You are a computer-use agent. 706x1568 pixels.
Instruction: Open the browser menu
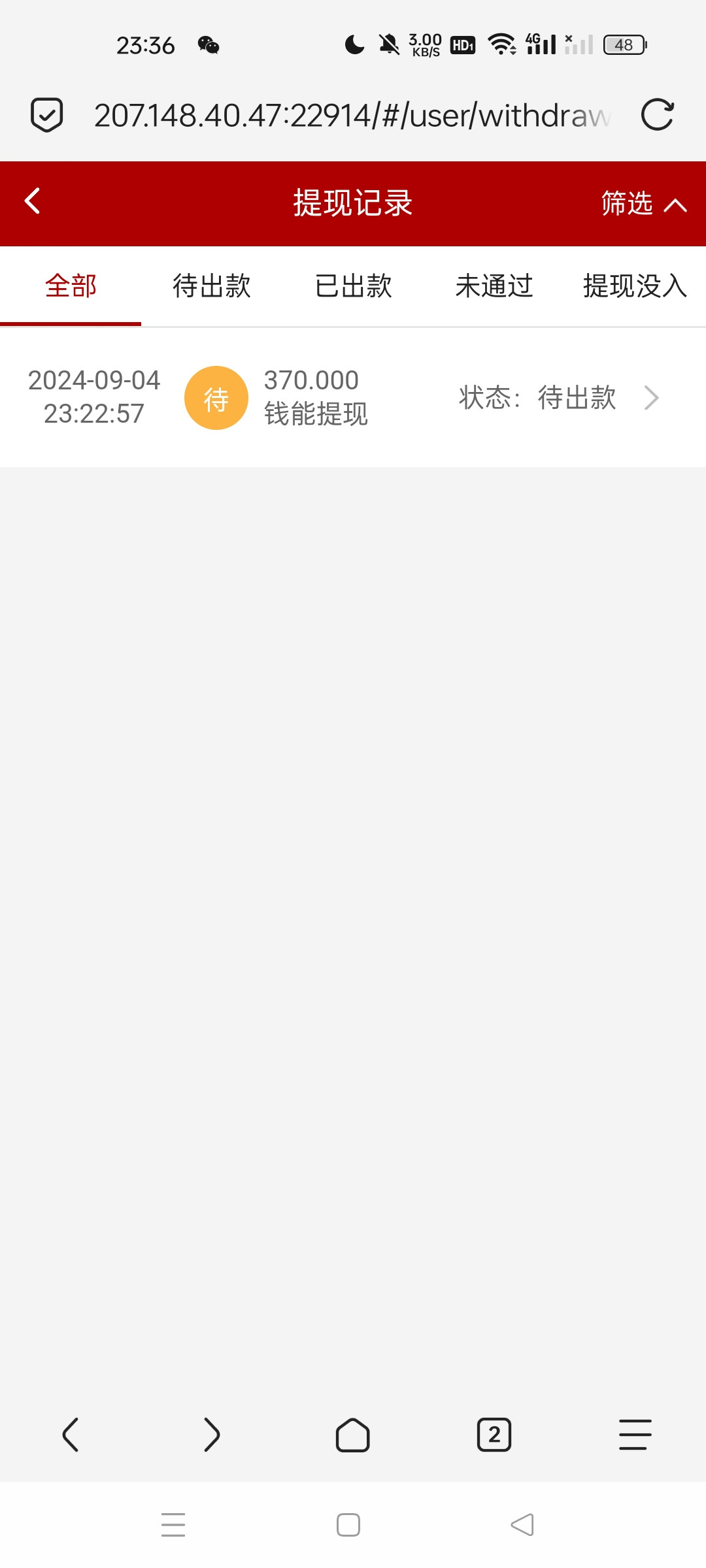635,1435
